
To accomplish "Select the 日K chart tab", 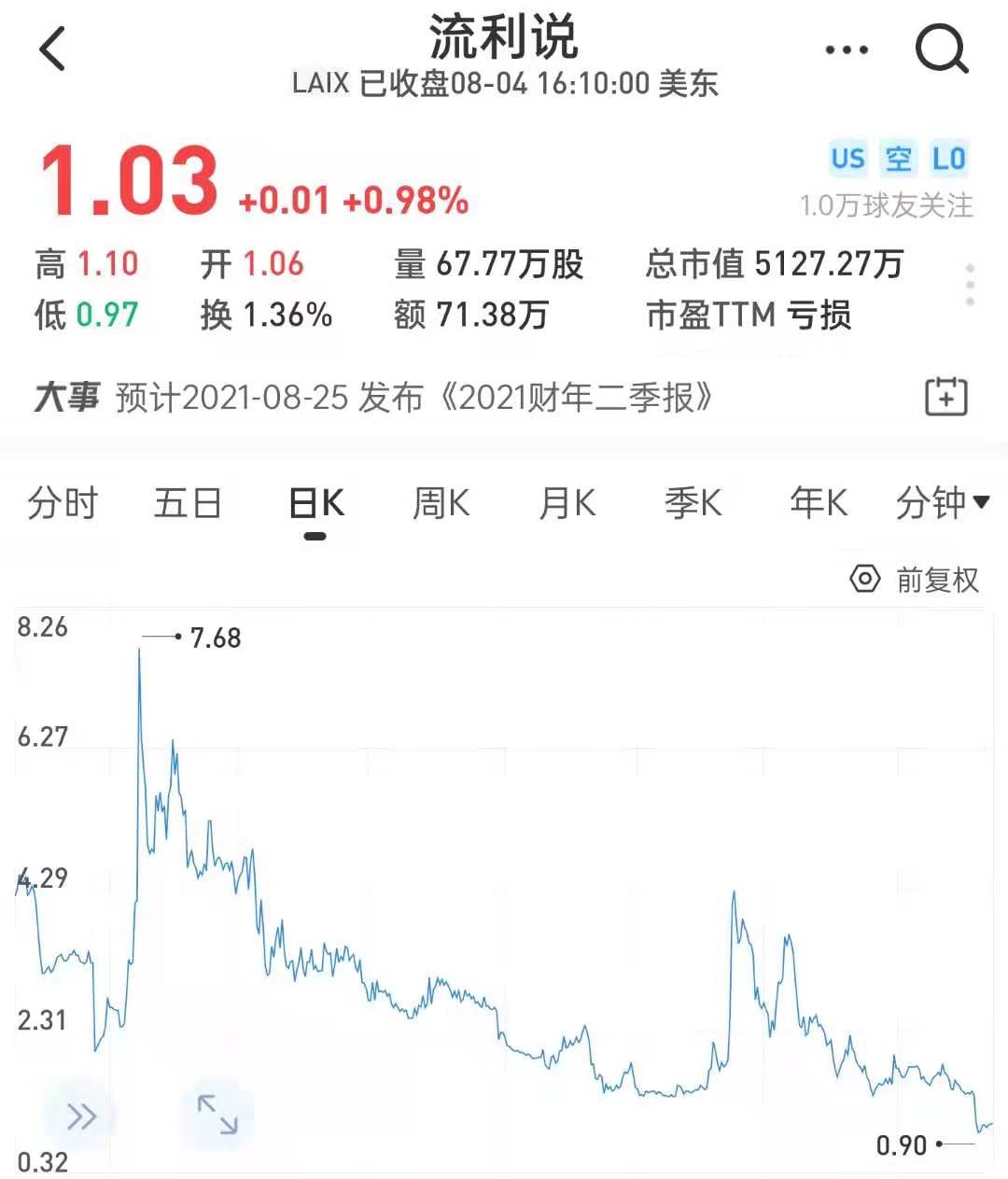I will 316,504.
